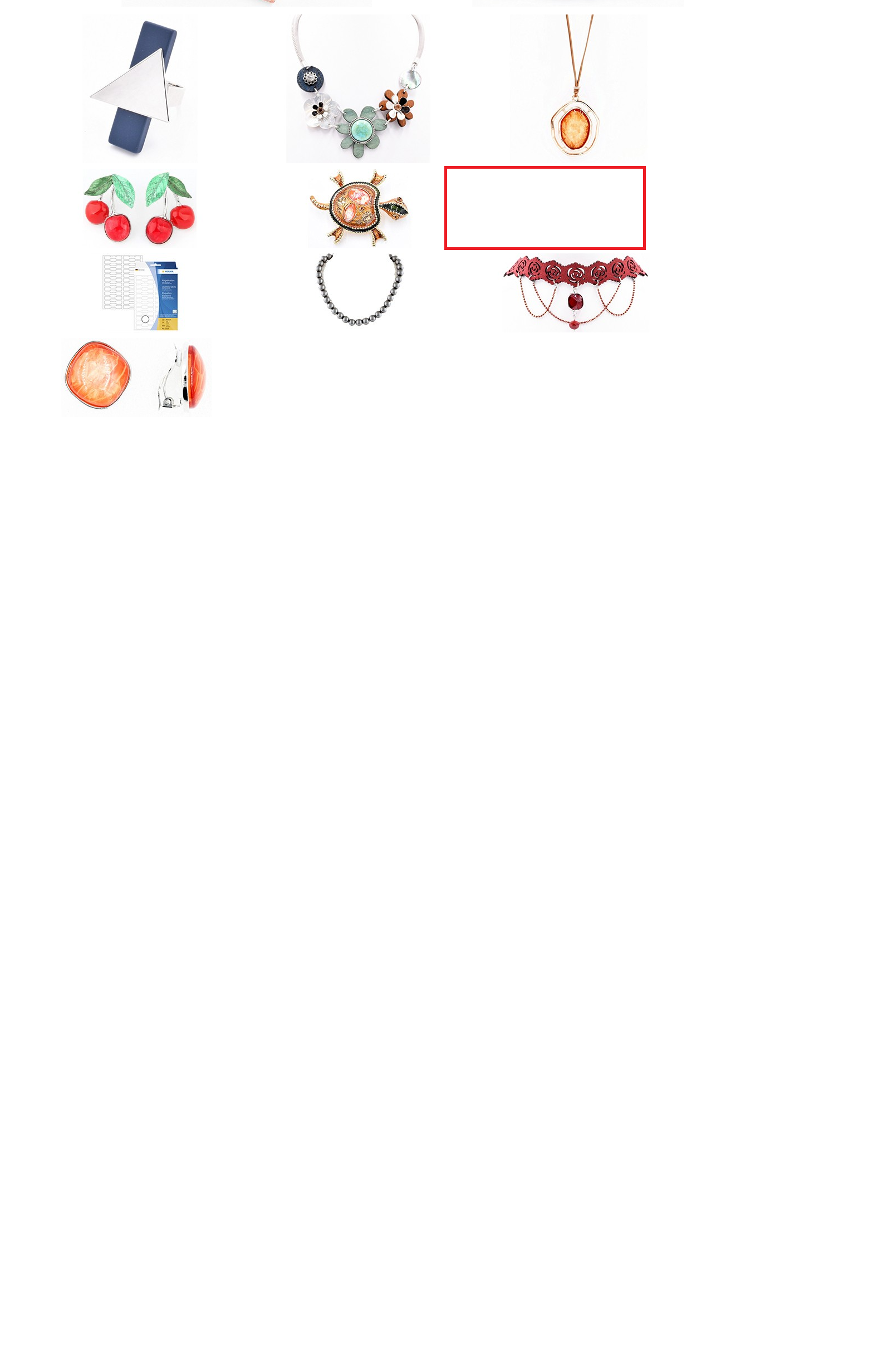Open the grey pearl bead necklace
Image resolution: width=873 pixels, height=1372 pixels.
click(x=359, y=291)
